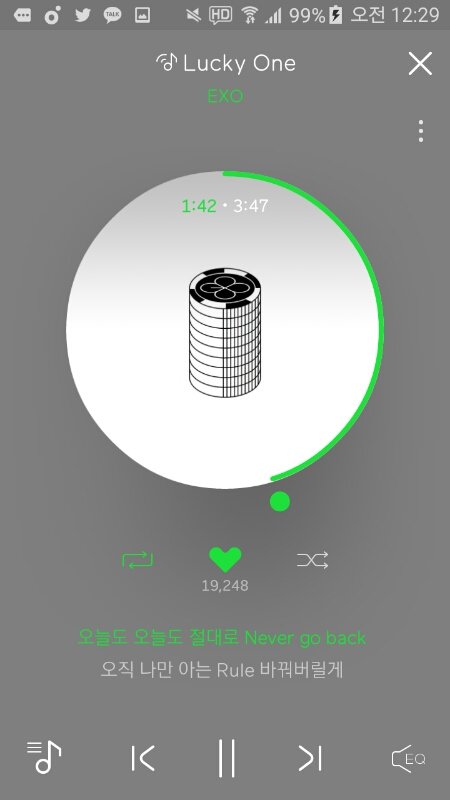Open the EQ sound settings
The image size is (450, 800).
coord(409,759)
